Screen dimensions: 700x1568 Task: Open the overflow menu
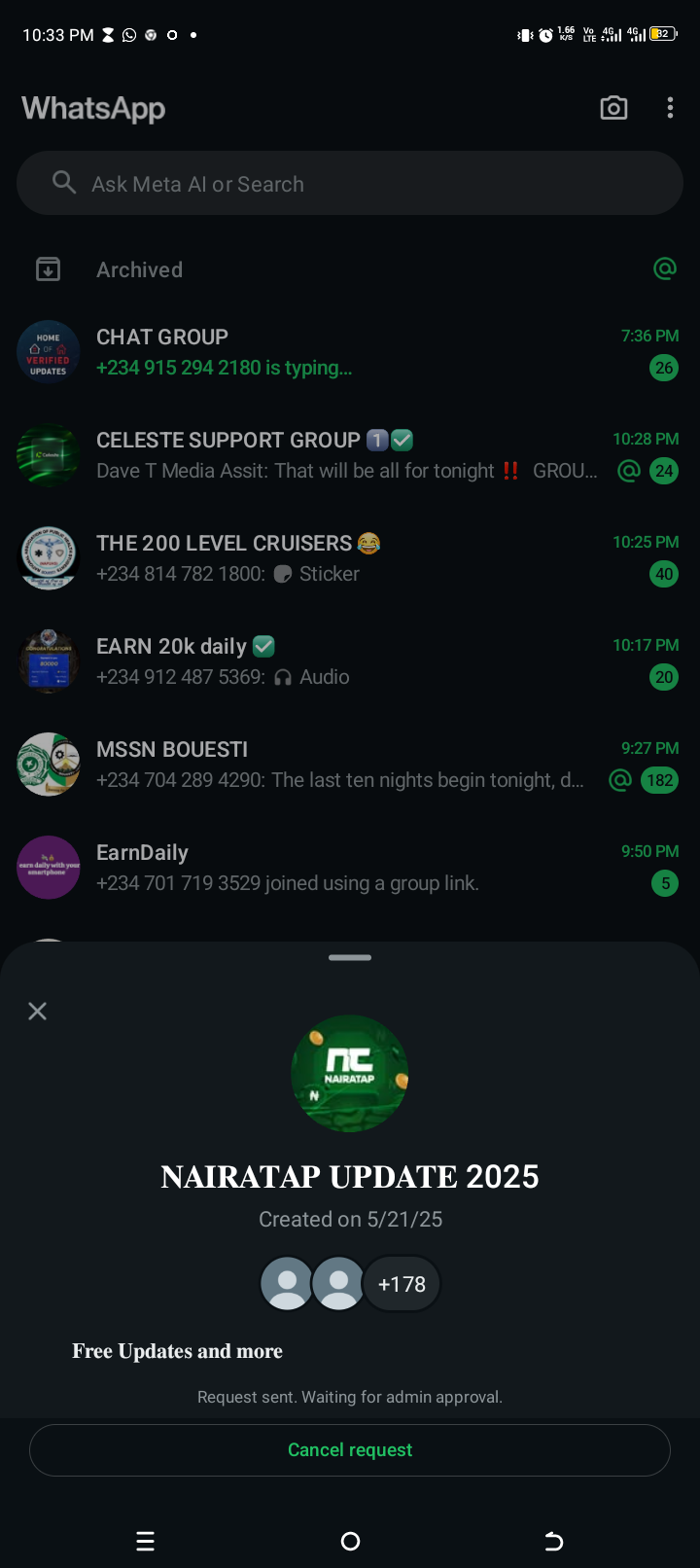(x=670, y=108)
